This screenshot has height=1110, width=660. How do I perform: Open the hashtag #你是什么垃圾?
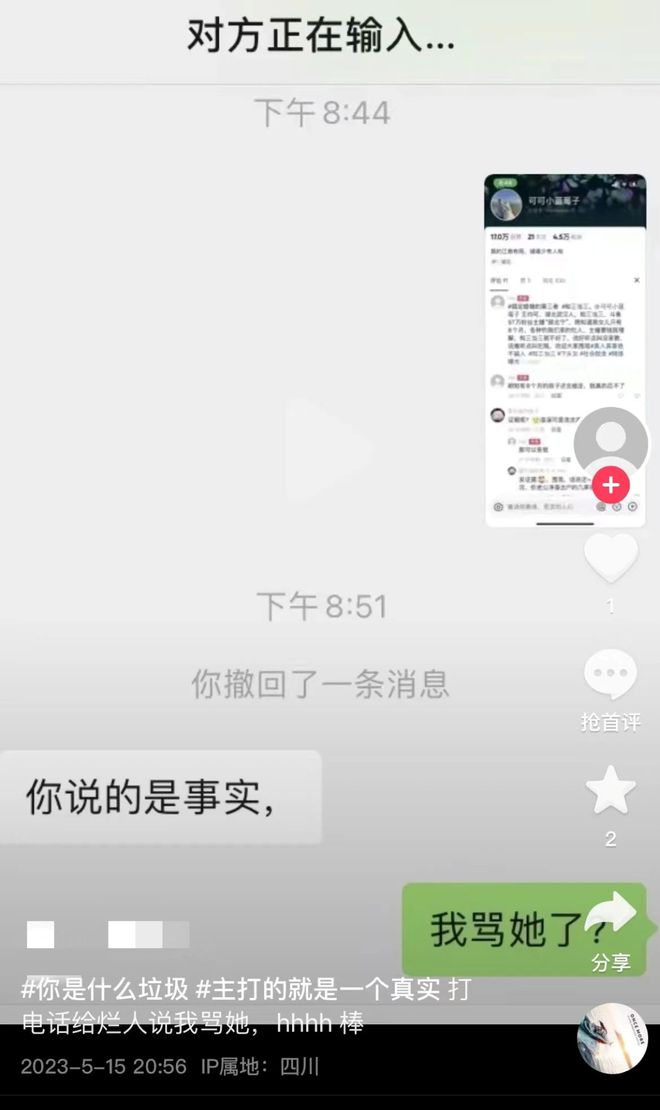(105, 990)
